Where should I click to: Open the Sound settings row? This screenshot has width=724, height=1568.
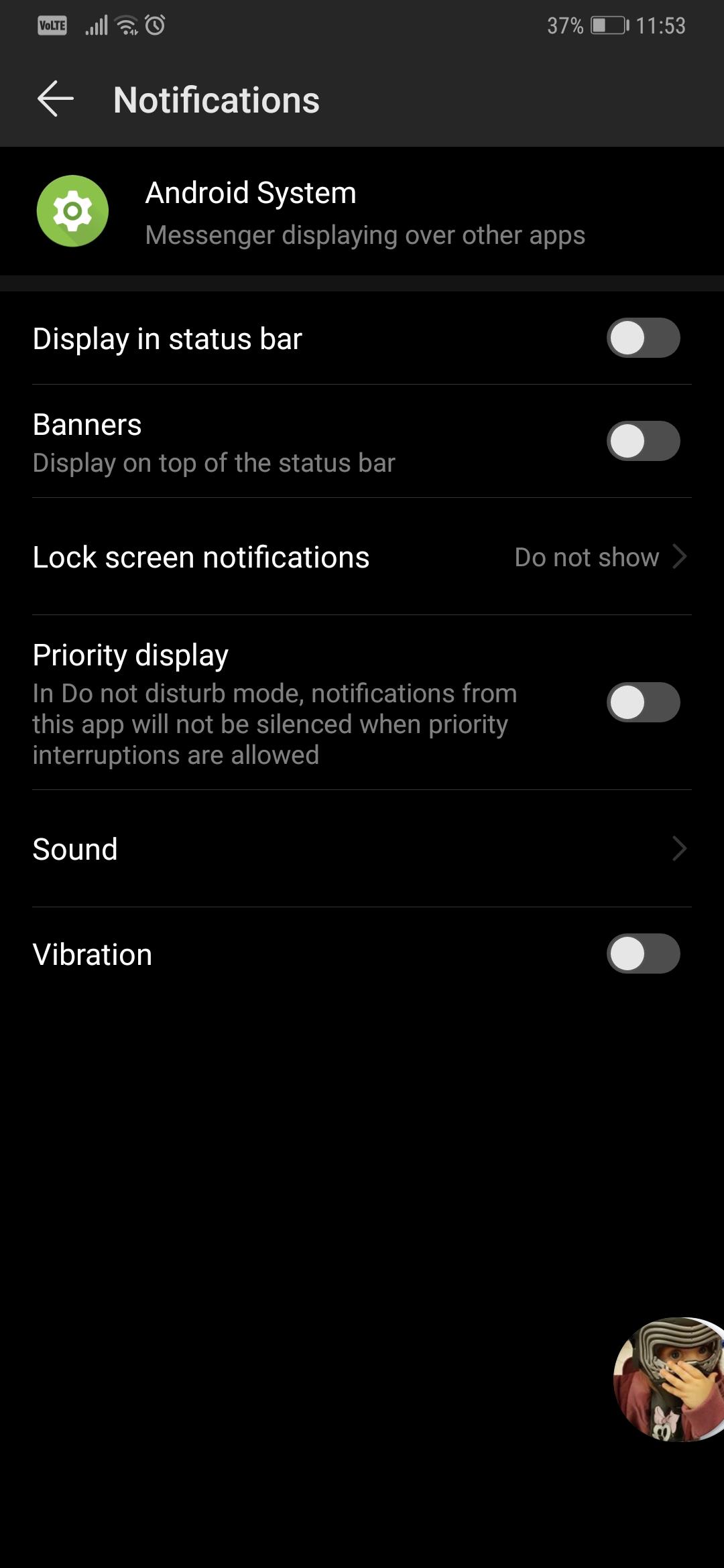(x=362, y=849)
